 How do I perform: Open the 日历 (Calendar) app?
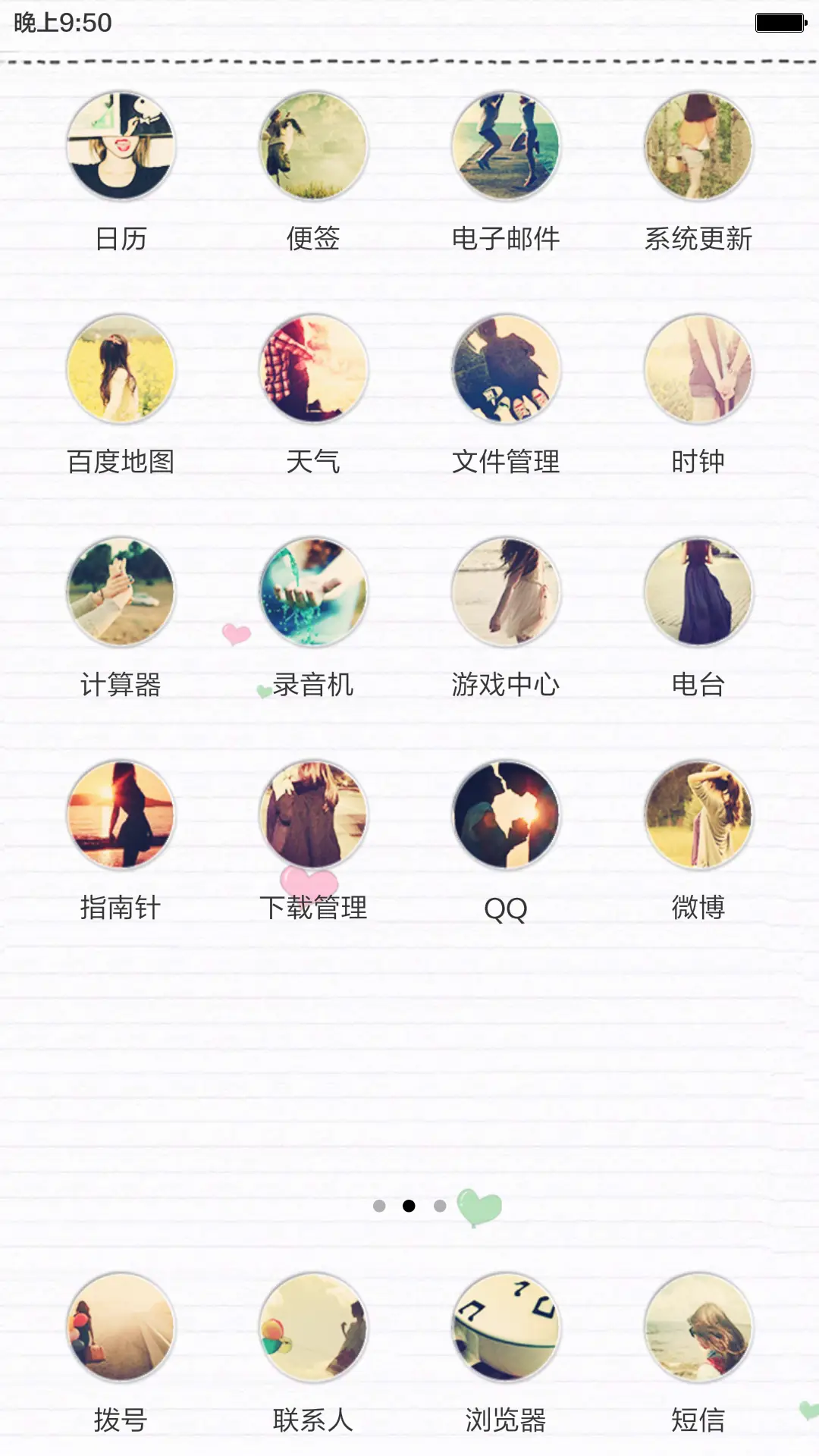tap(121, 148)
